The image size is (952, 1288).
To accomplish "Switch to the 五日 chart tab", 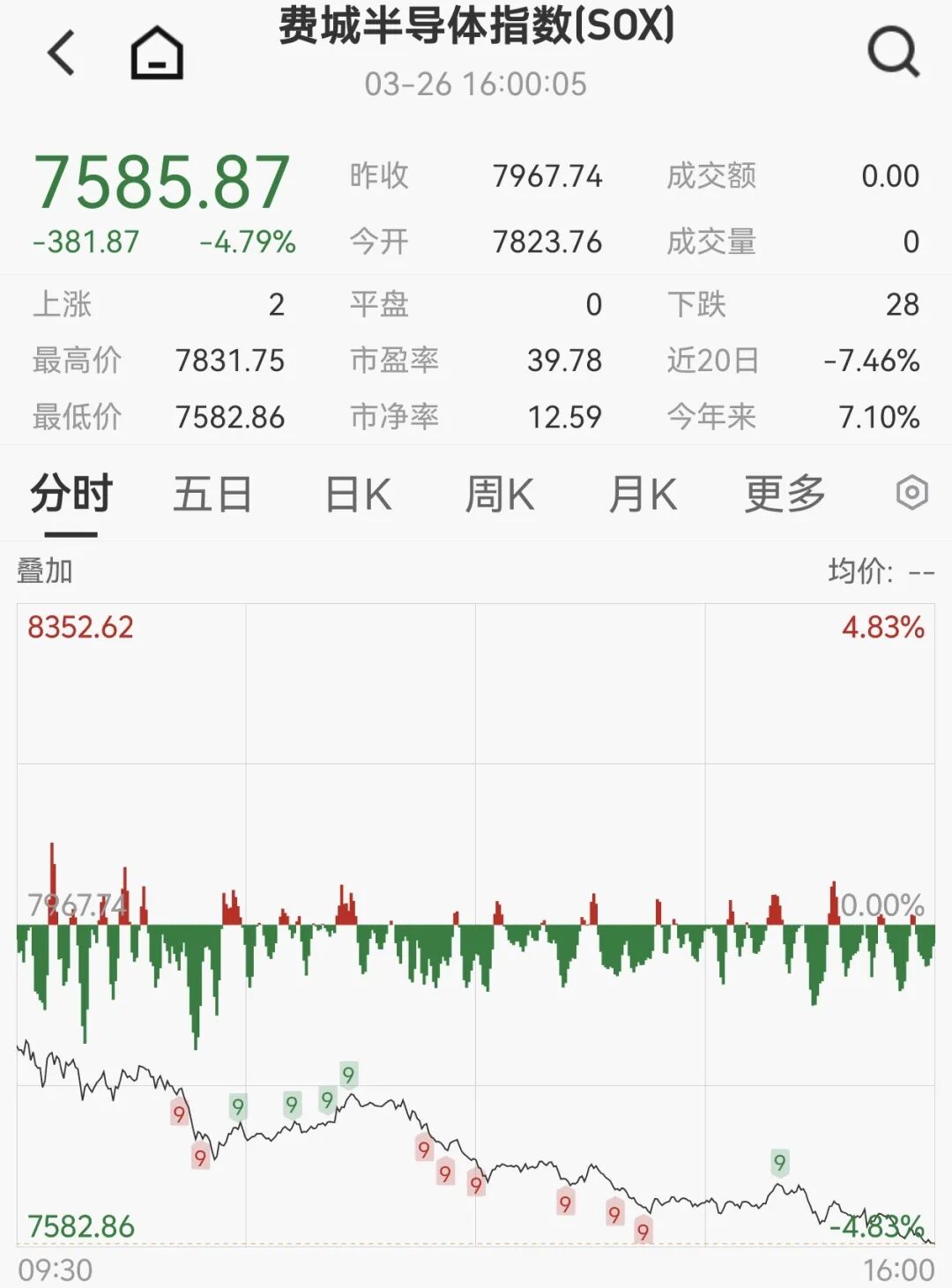I will 212,494.
